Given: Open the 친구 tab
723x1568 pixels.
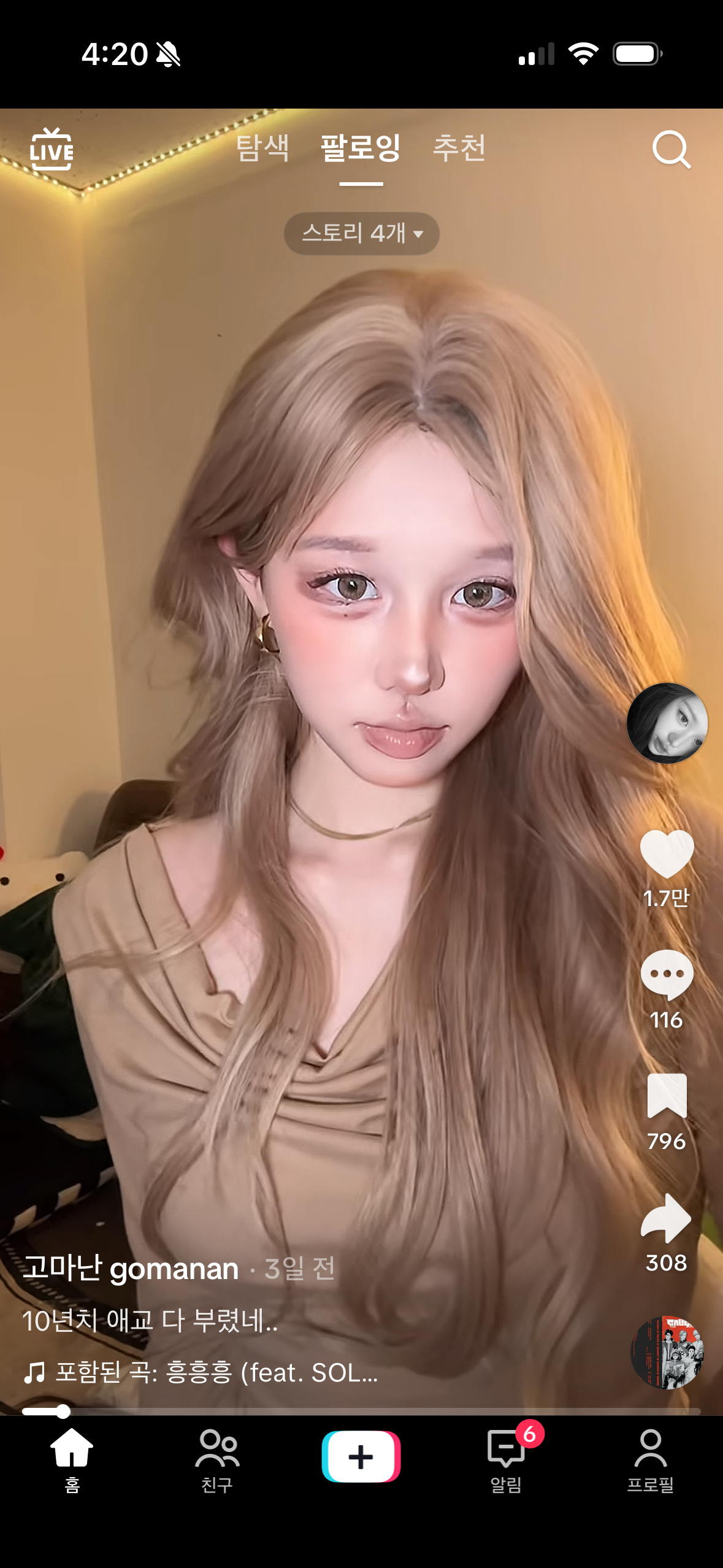Looking at the screenshot, I should click(216, 1461).
